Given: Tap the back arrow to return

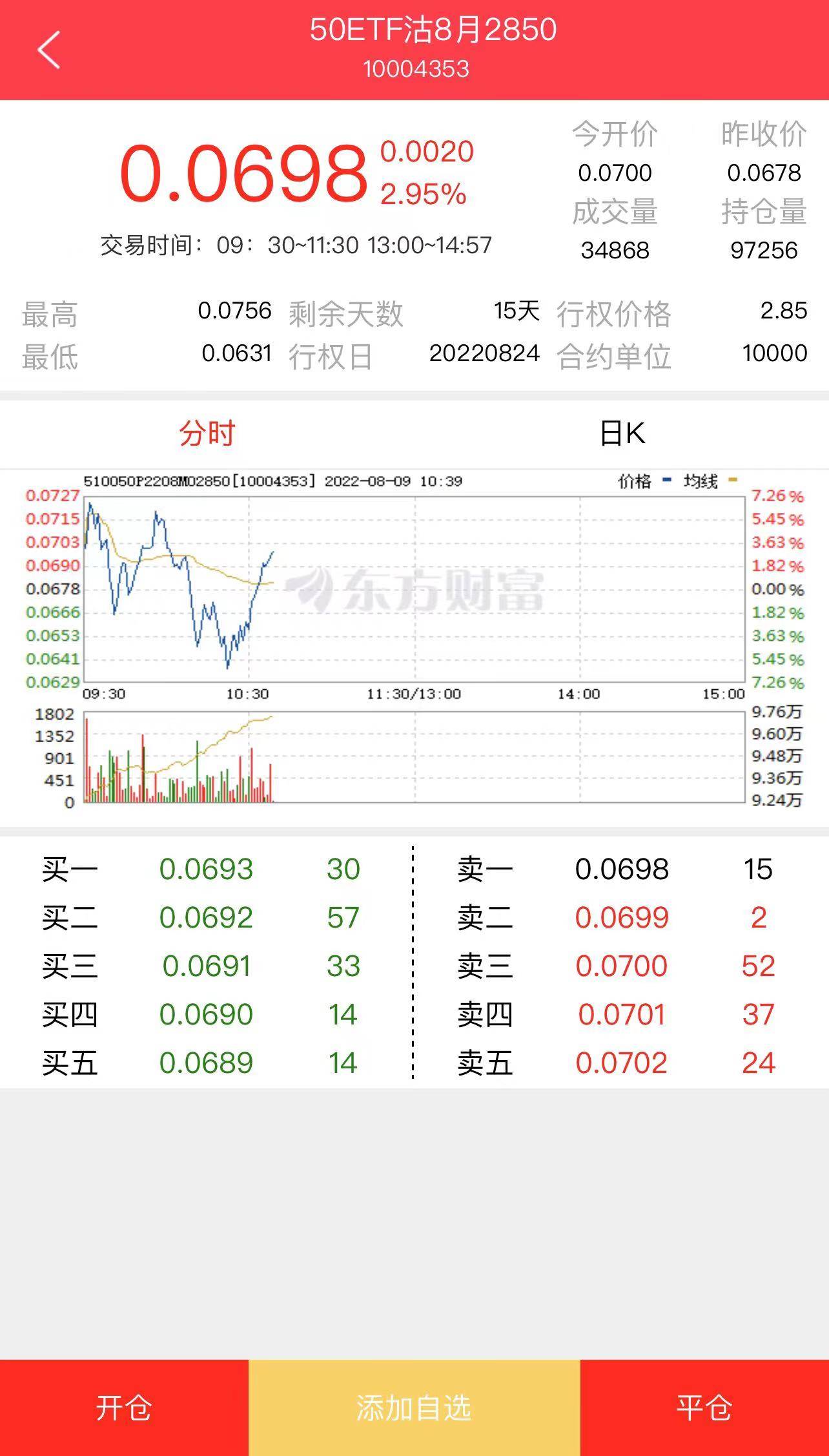Looking at the screenshot, I should 48,52.
